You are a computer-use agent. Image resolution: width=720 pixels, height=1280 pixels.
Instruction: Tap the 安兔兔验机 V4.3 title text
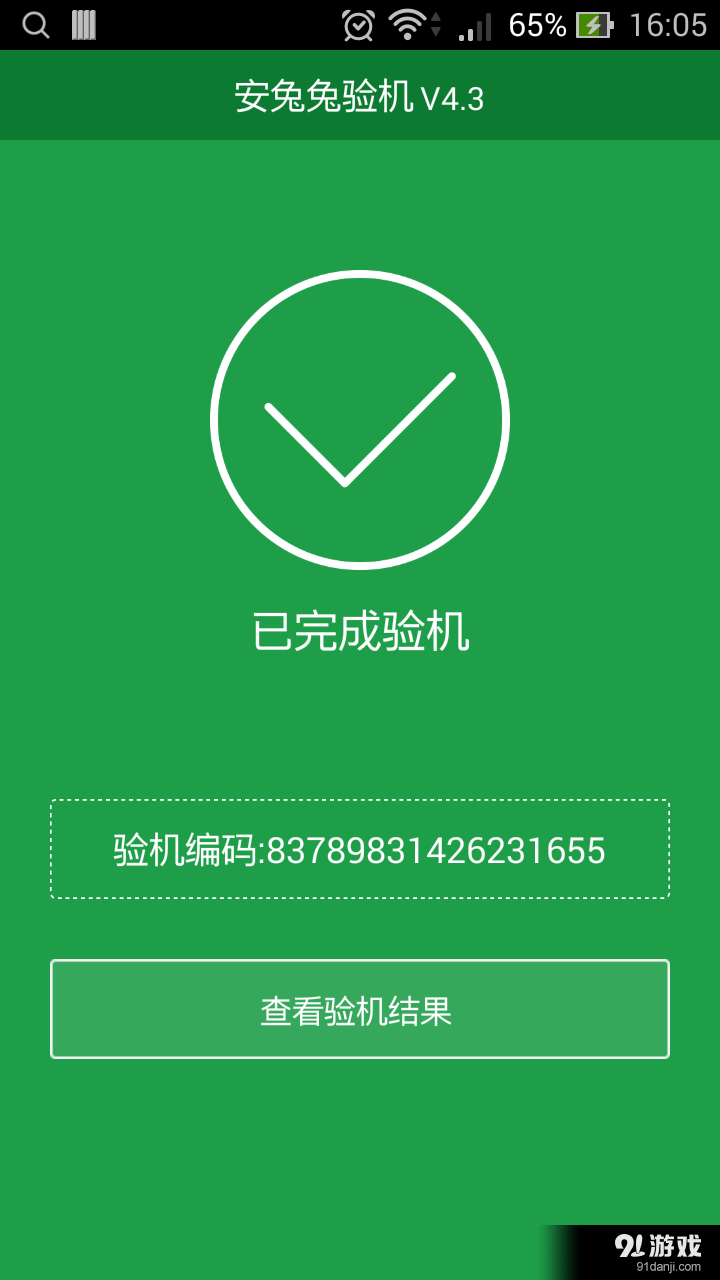(x=358, y=95)
